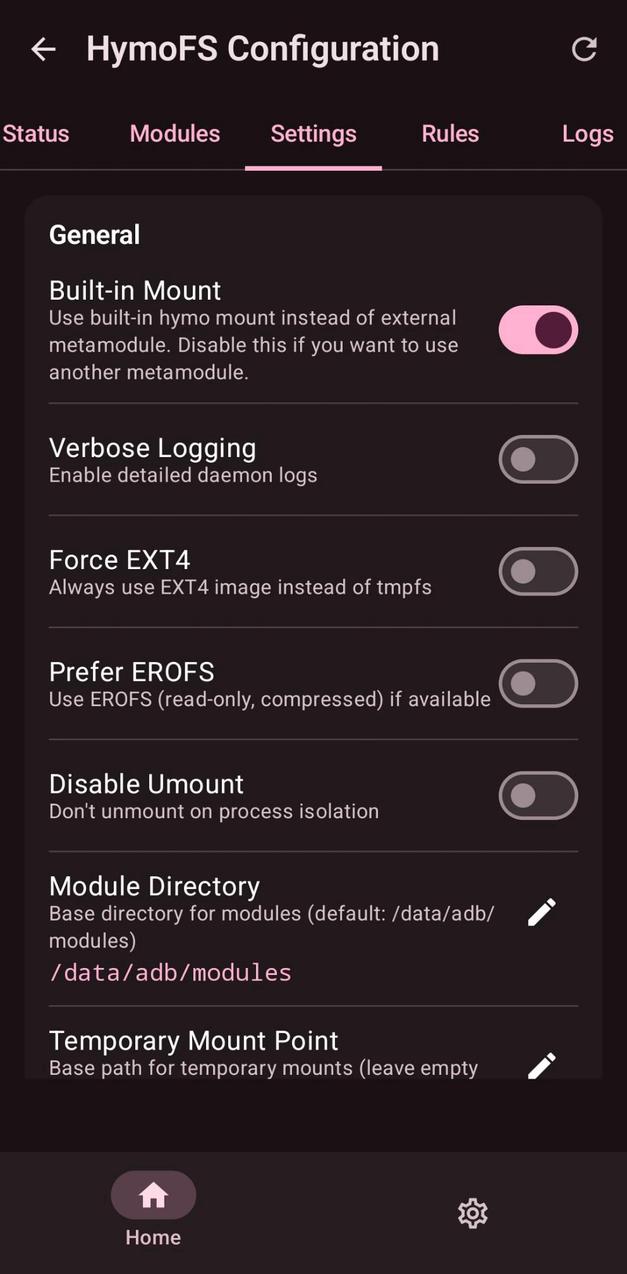The height and width of the screenshot is (1274, 627).
Task: Open the Rules tab
Action: (450, 134)
